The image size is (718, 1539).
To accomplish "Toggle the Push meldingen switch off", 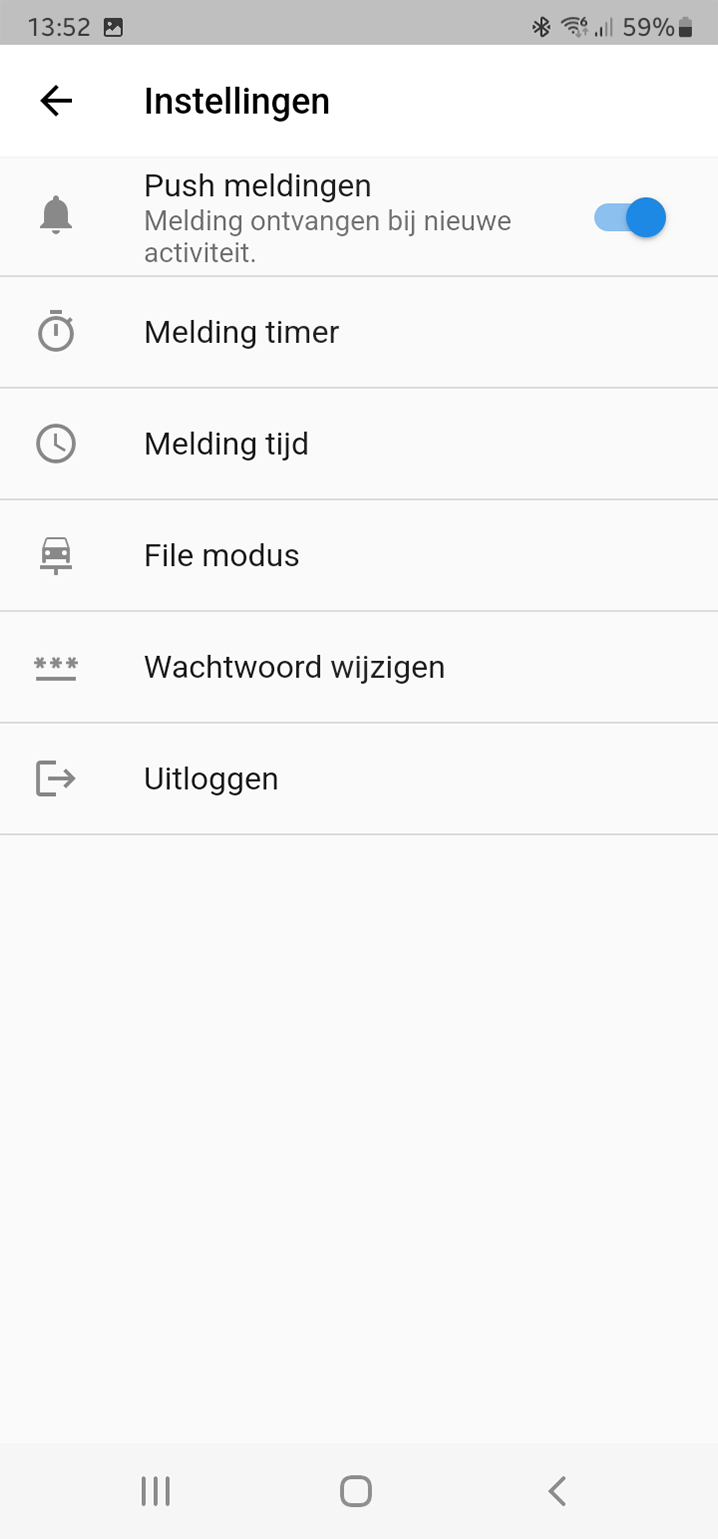I will click(x=630, y=217).
